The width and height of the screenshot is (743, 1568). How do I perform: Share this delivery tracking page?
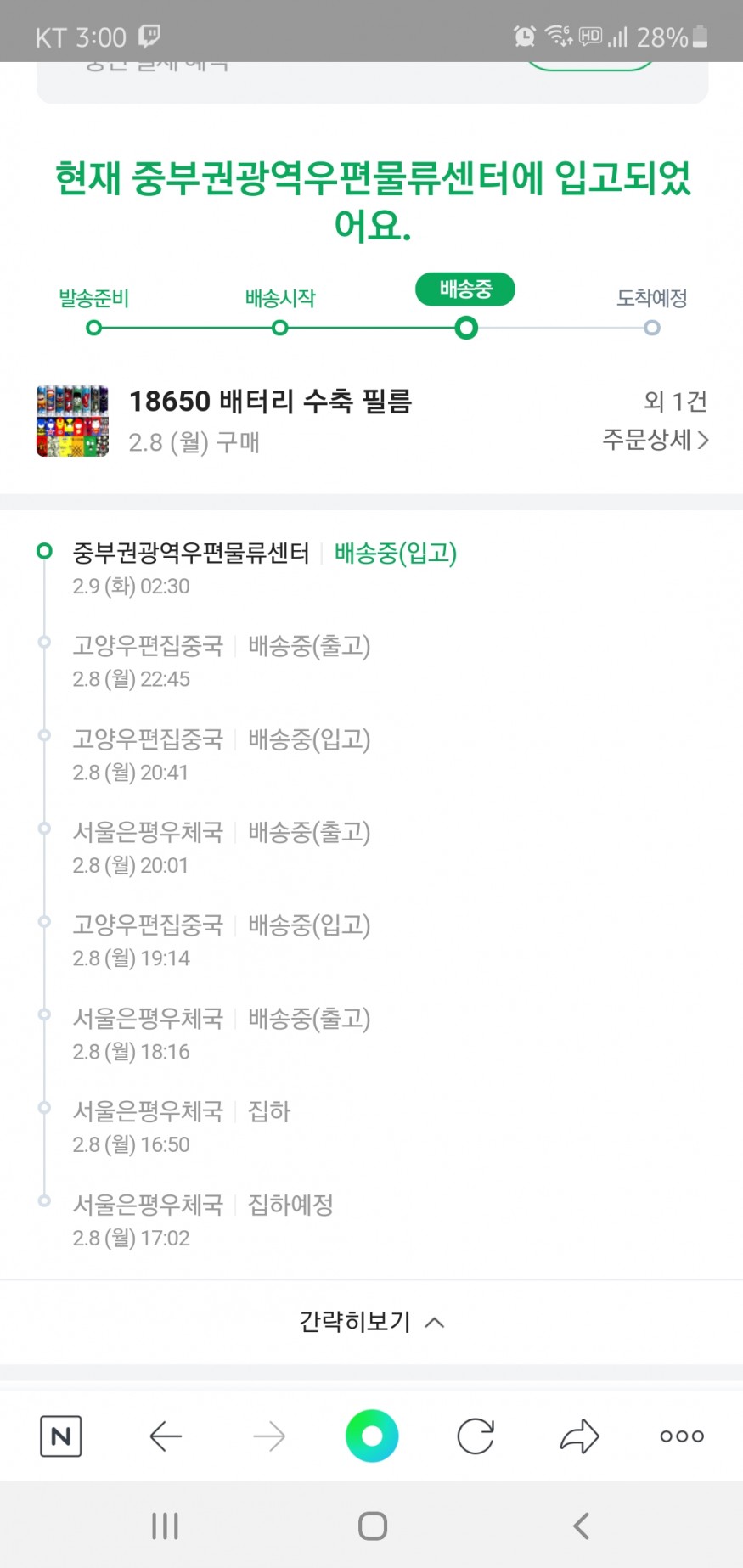coord(580,1436)
